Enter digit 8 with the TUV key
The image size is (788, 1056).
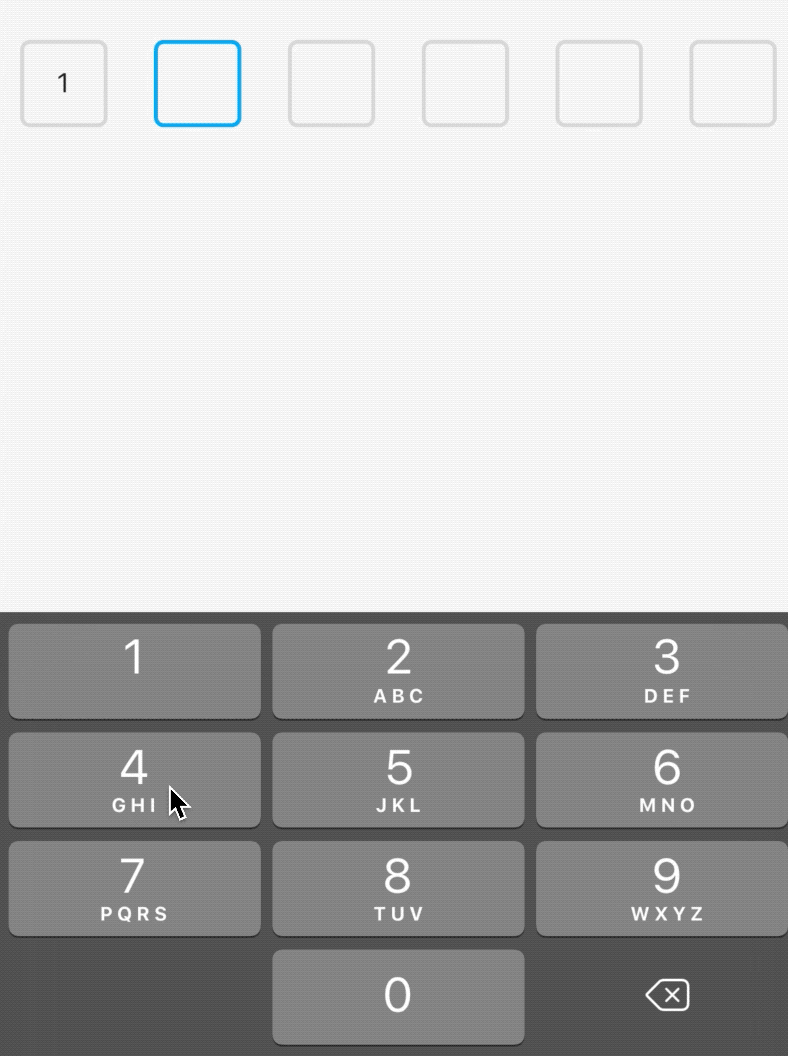398,888
